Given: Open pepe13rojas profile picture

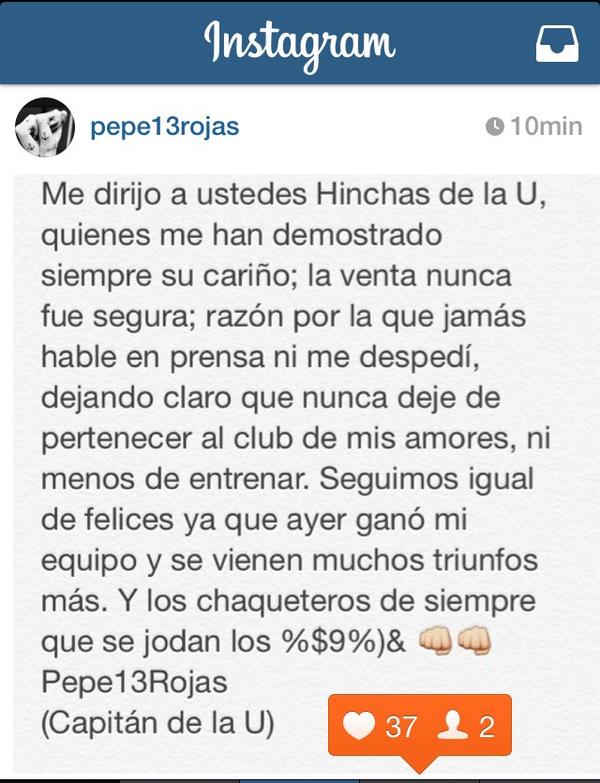Looking at the screenshot, I should (x=45, y=127).
